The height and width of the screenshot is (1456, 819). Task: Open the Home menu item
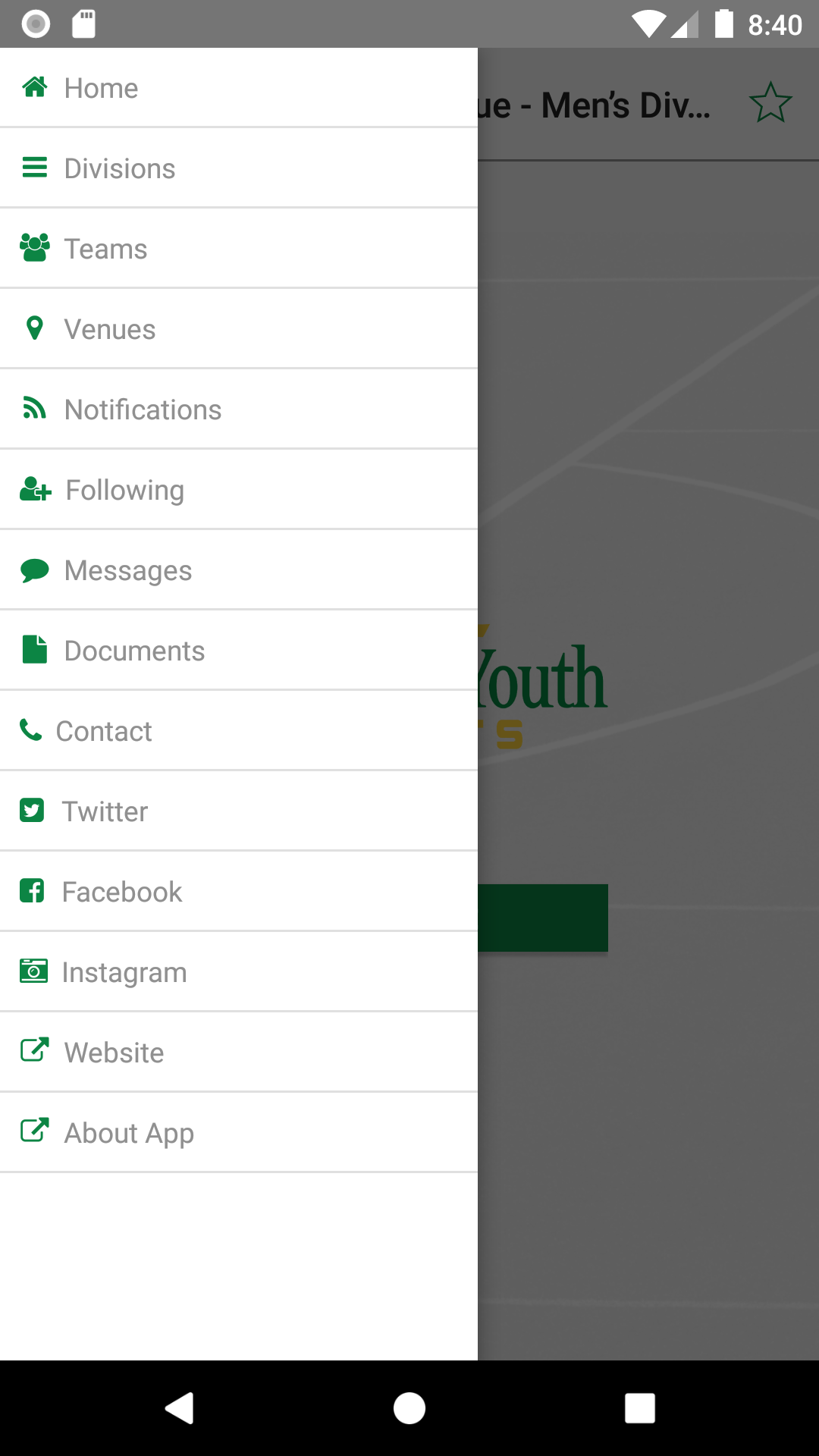[x=239, y=88]
